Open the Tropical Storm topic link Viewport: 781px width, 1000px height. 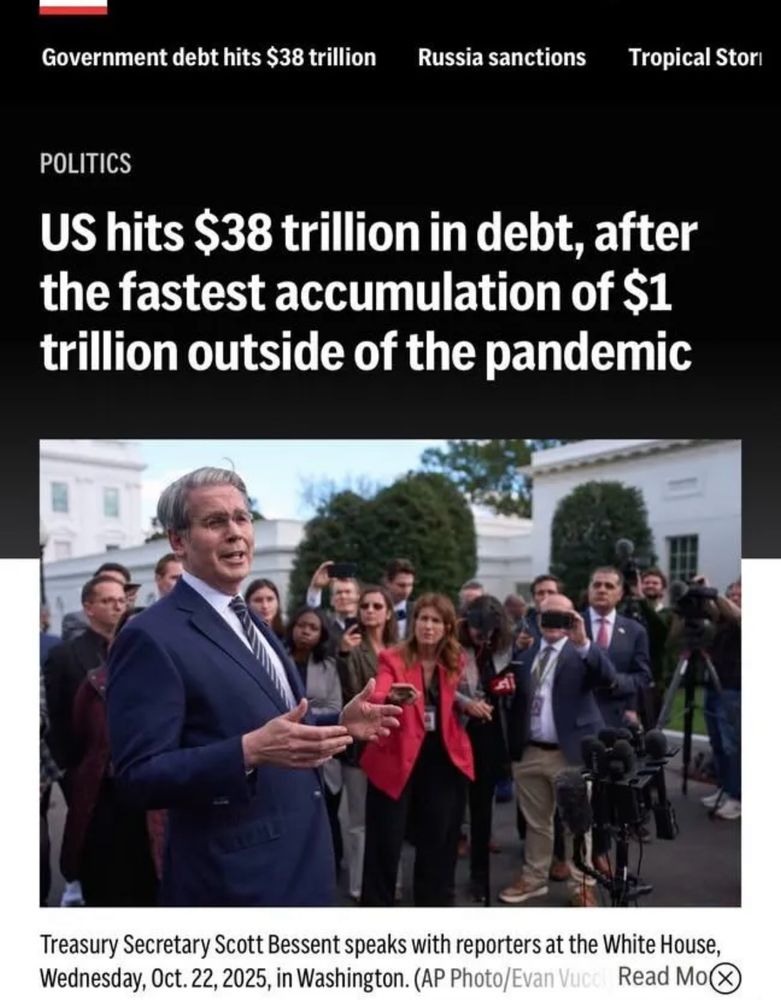694,57
